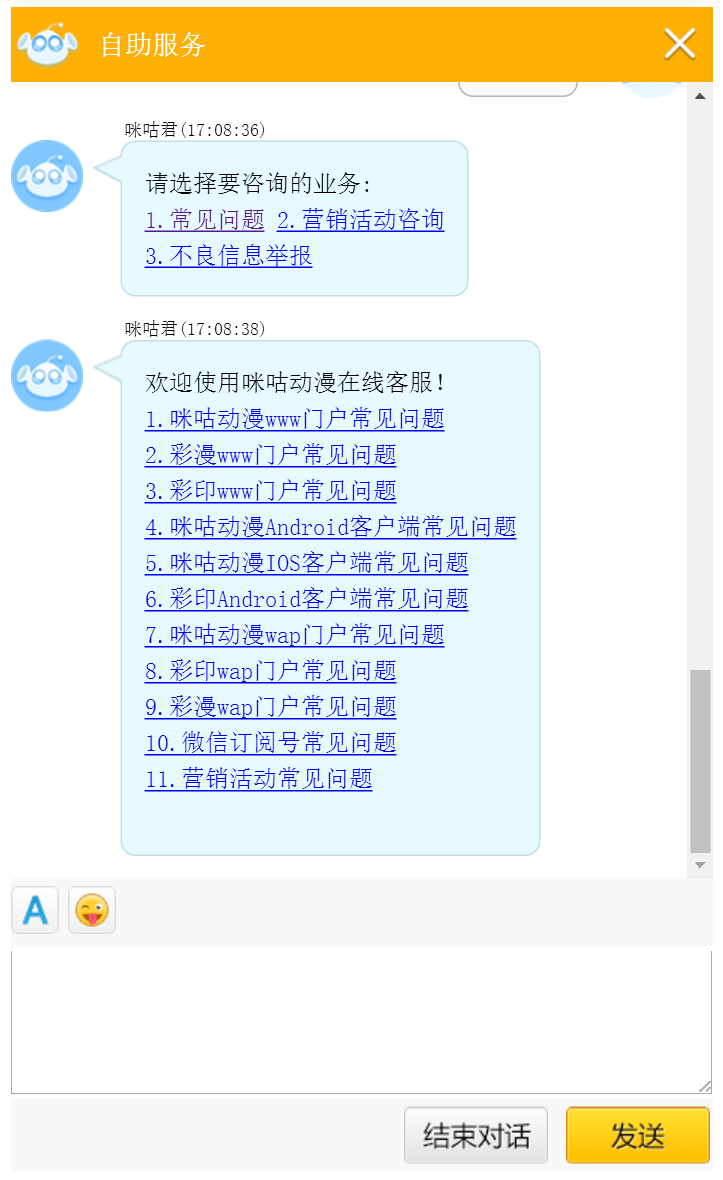View 8.彩印wap门户常见问题
The height and width of the screenshot is (1180, 723).
270,671
